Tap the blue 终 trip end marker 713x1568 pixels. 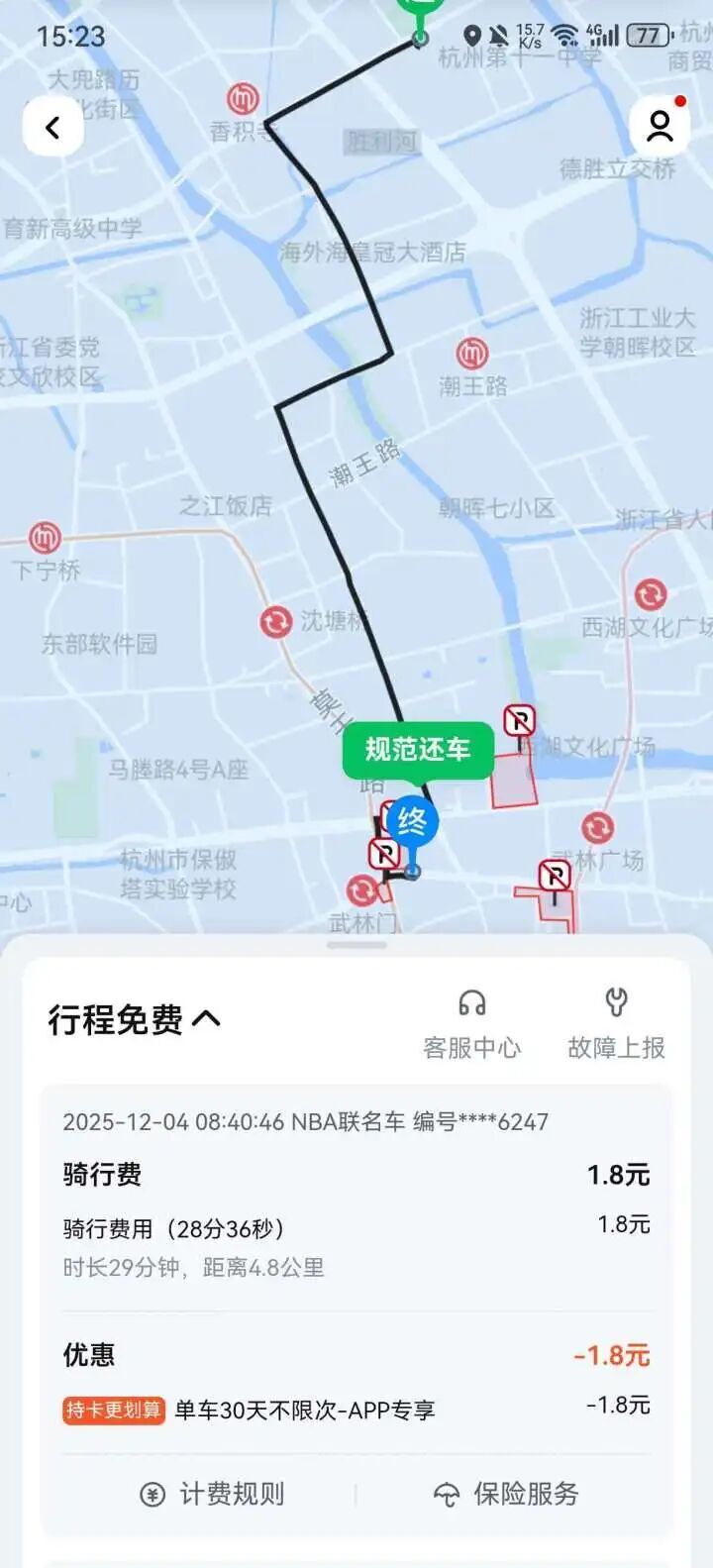(416, 820)
